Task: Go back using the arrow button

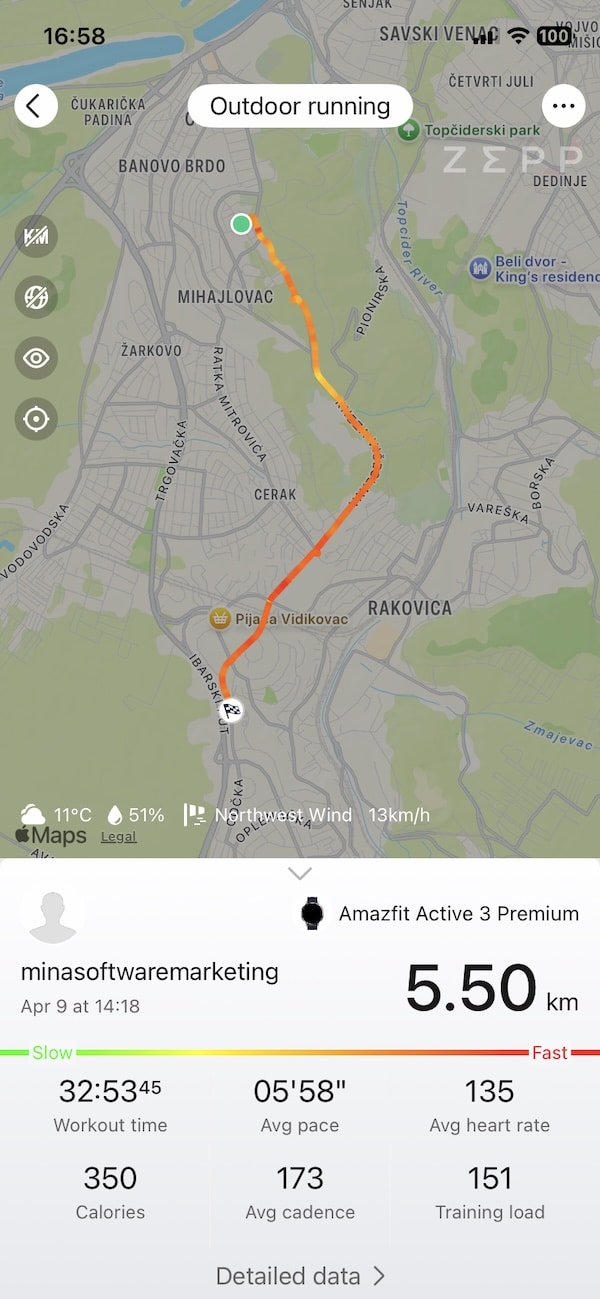Action: 35,106
